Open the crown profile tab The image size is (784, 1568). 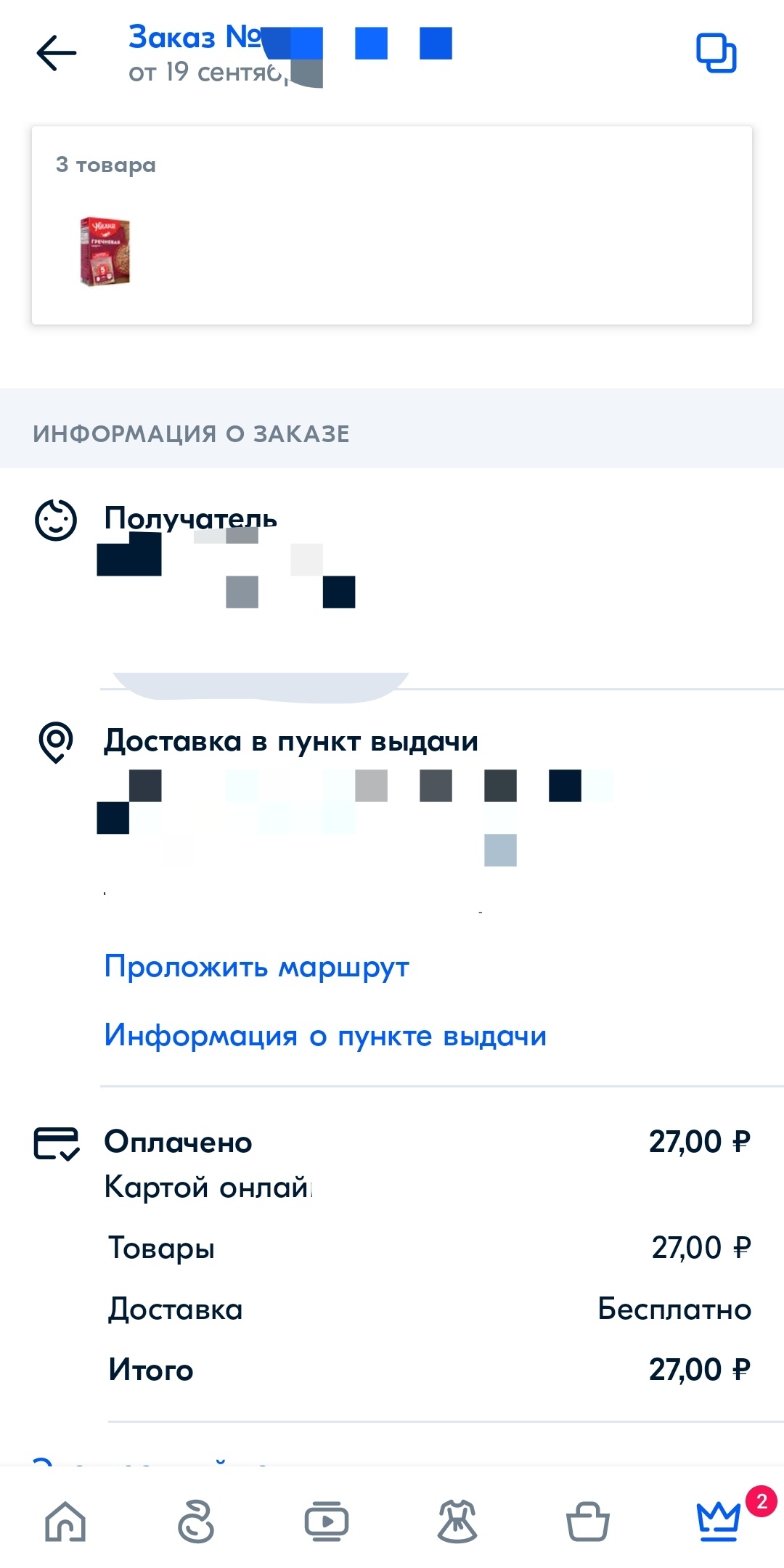(x=719, y=1519)
